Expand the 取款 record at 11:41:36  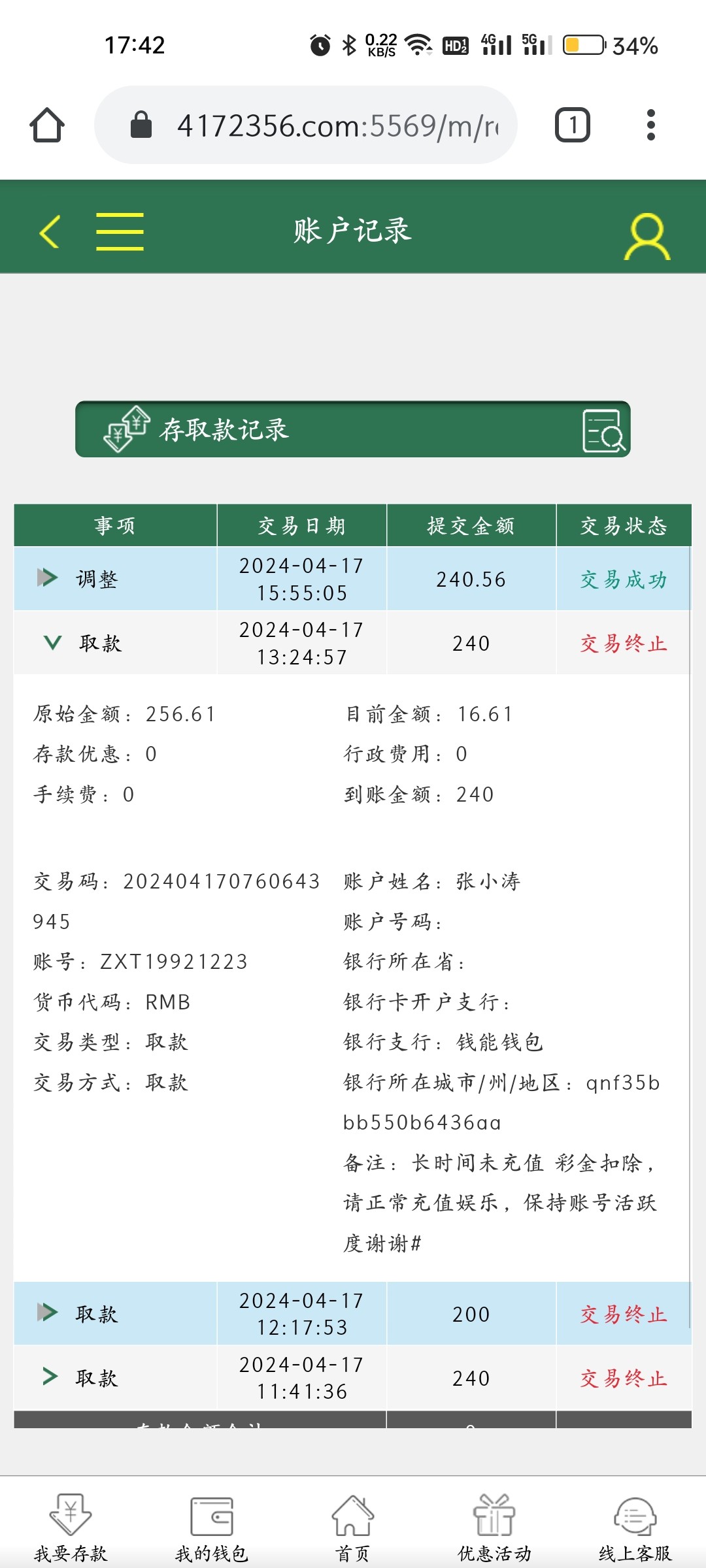pyautogui.click(x=50, y=1377)
